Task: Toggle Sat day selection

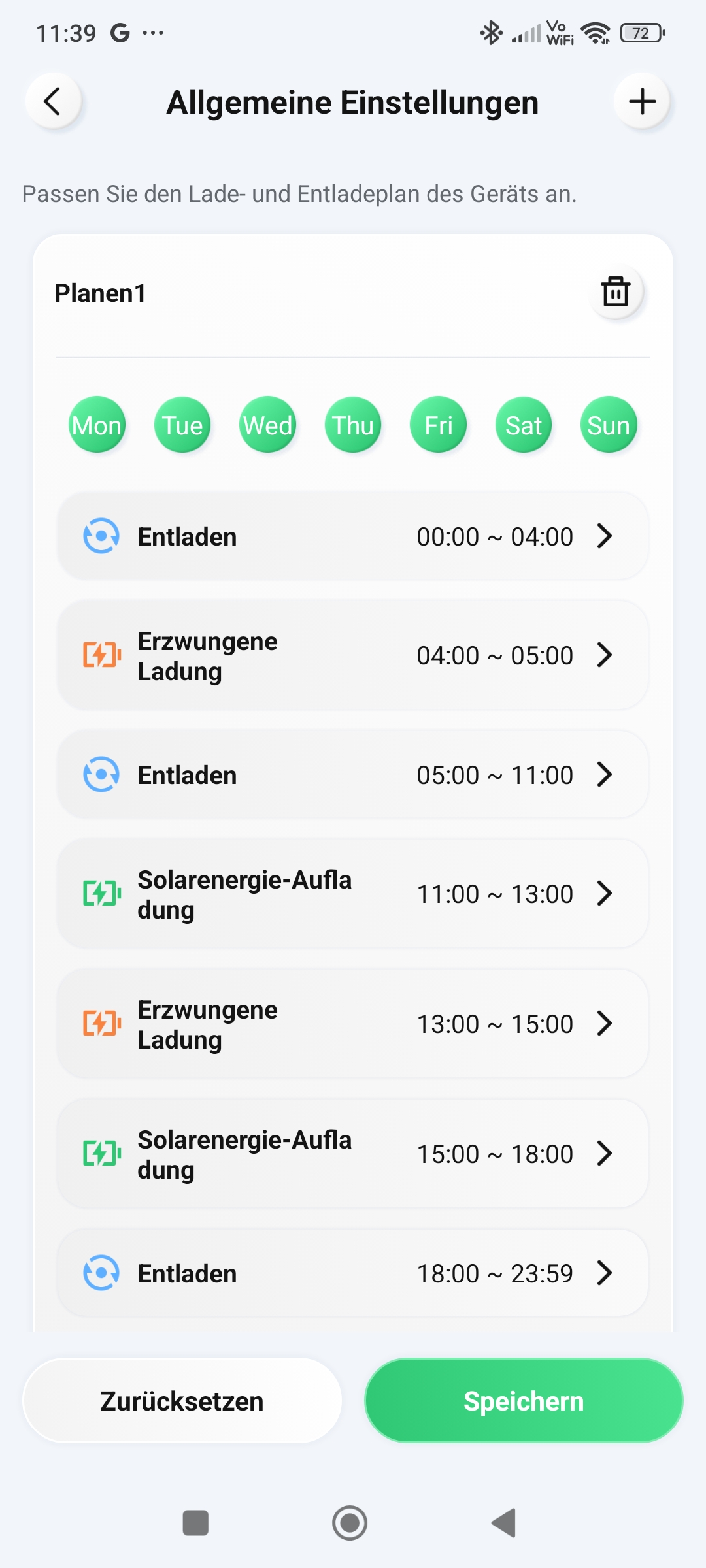Action: click(x=524, y=425)
